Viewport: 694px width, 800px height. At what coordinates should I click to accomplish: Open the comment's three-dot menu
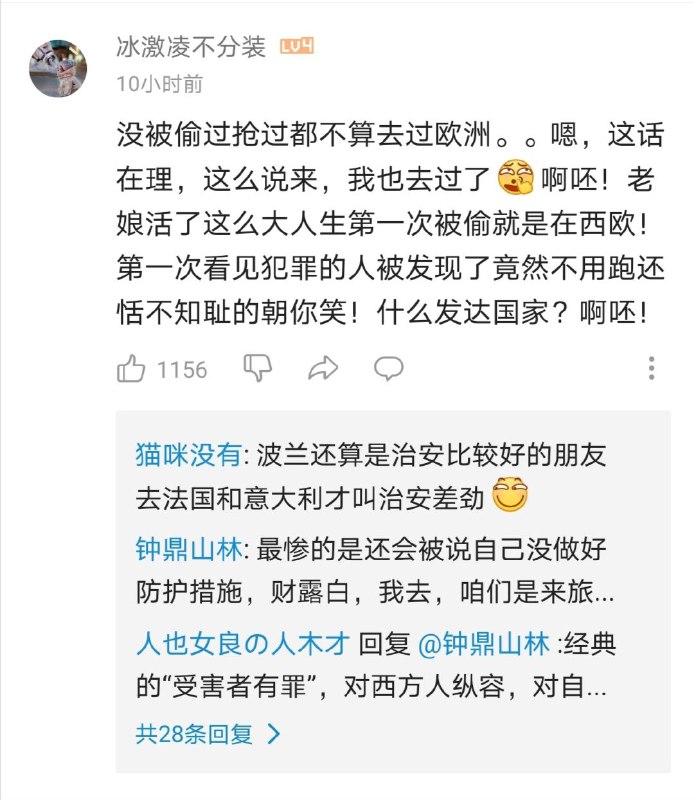click(652, 369)
